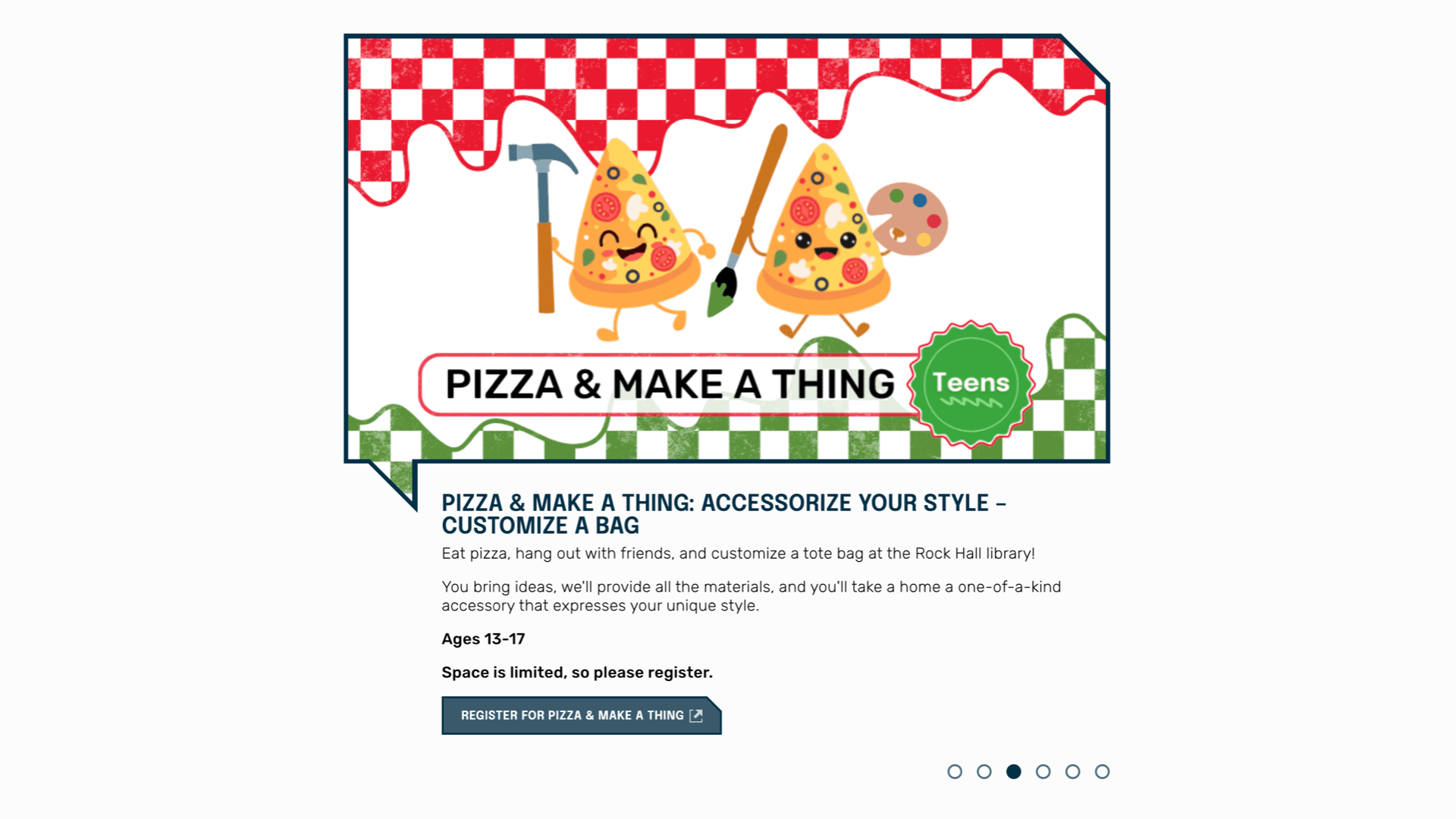This screenshot has height=819, width=1456.
Task: Select the second carousel slide dot
Action: [984, 771]
